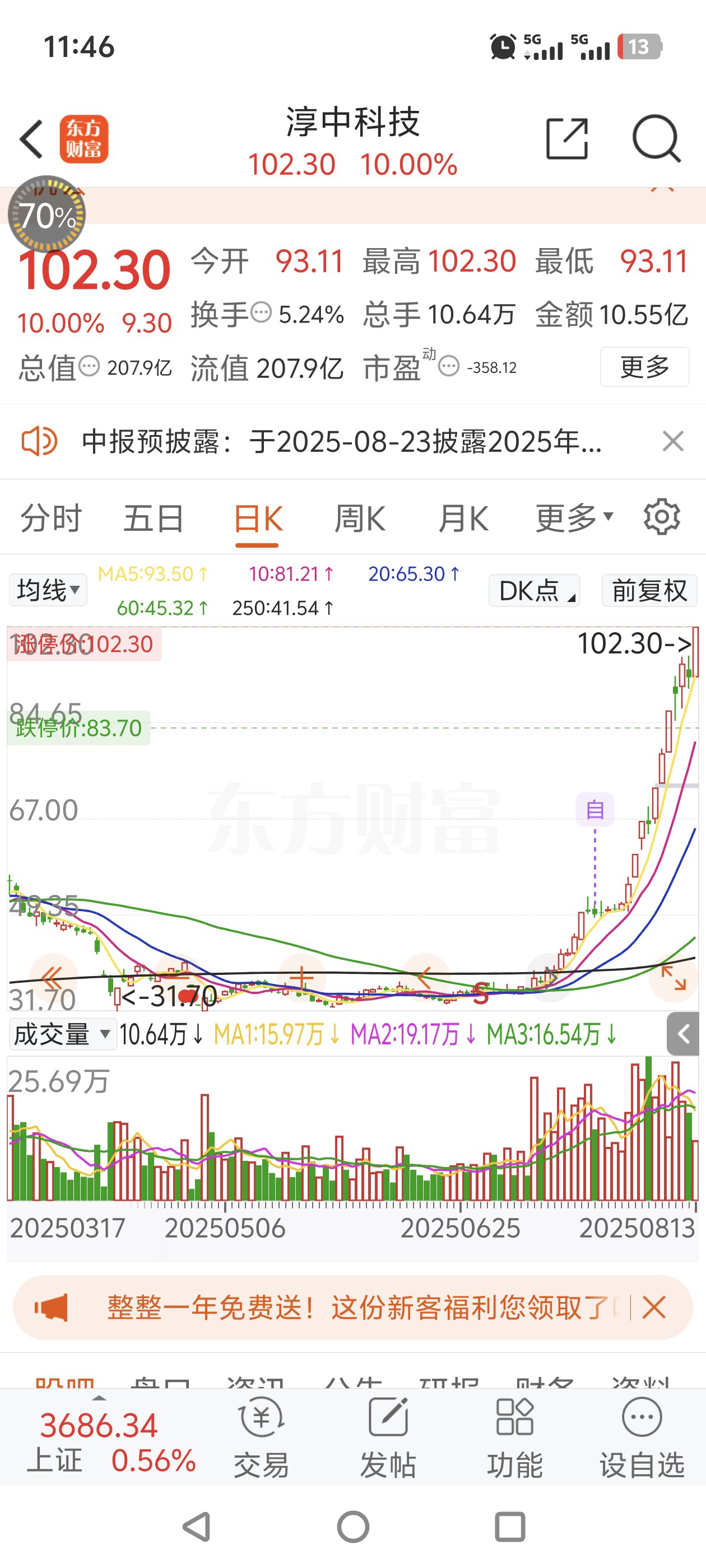Change the 前复权 adjustment setting

649,590
